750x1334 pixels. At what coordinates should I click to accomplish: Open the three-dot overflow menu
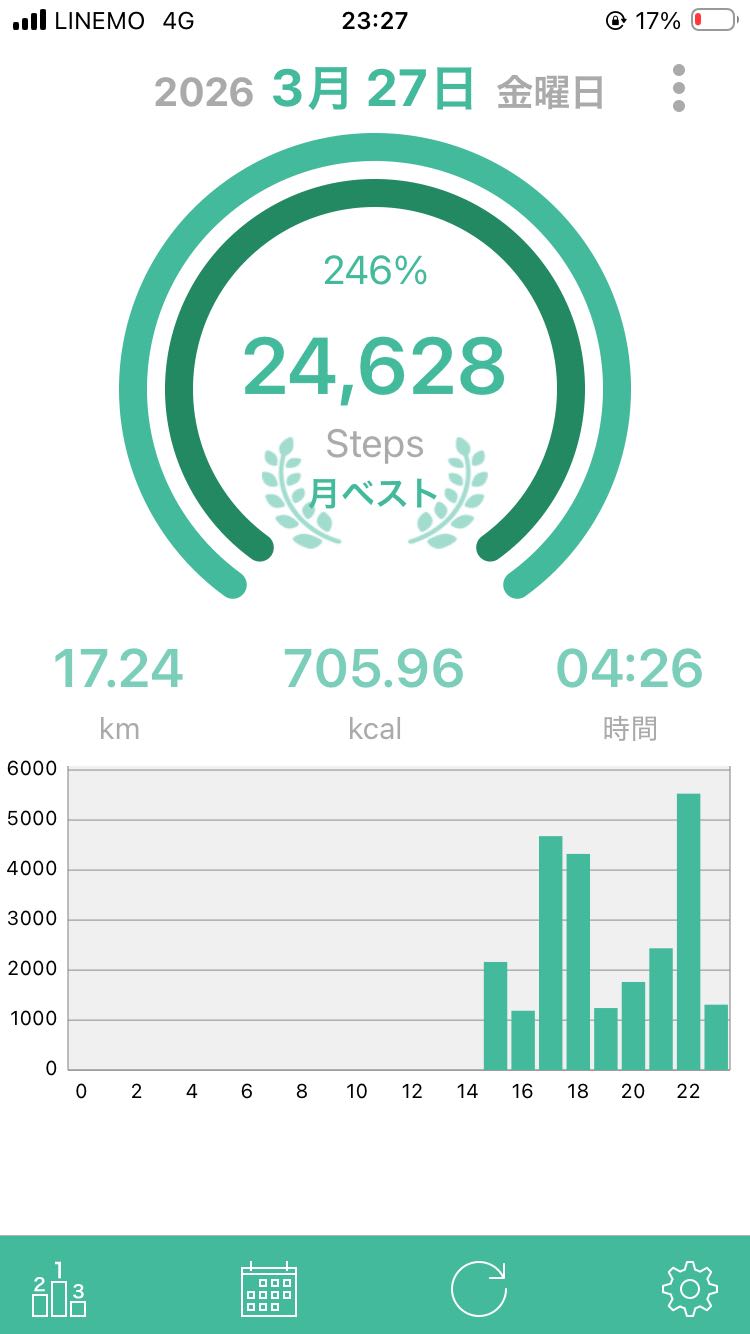(x=679, y=89)
